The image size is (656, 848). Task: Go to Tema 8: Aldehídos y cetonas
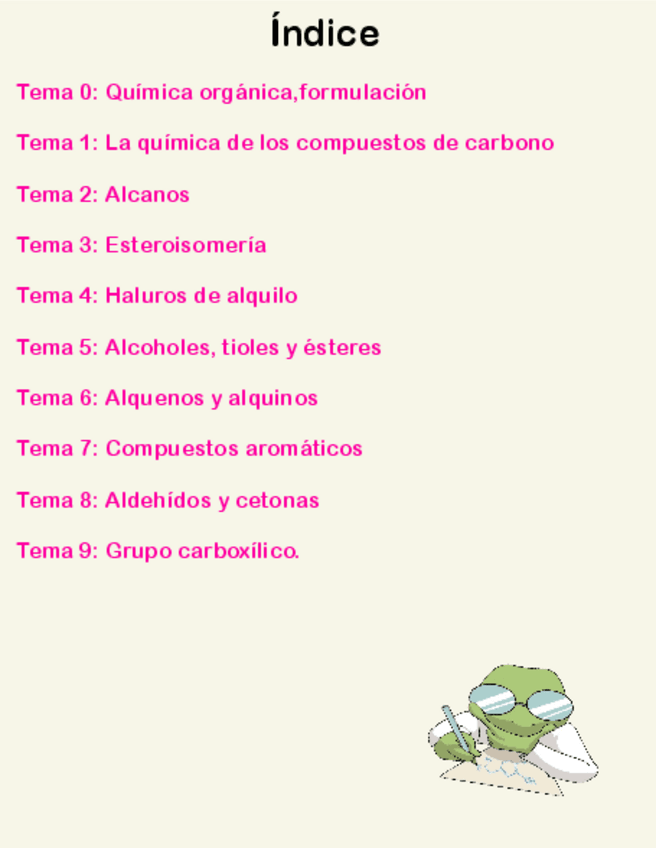point(168,500)
